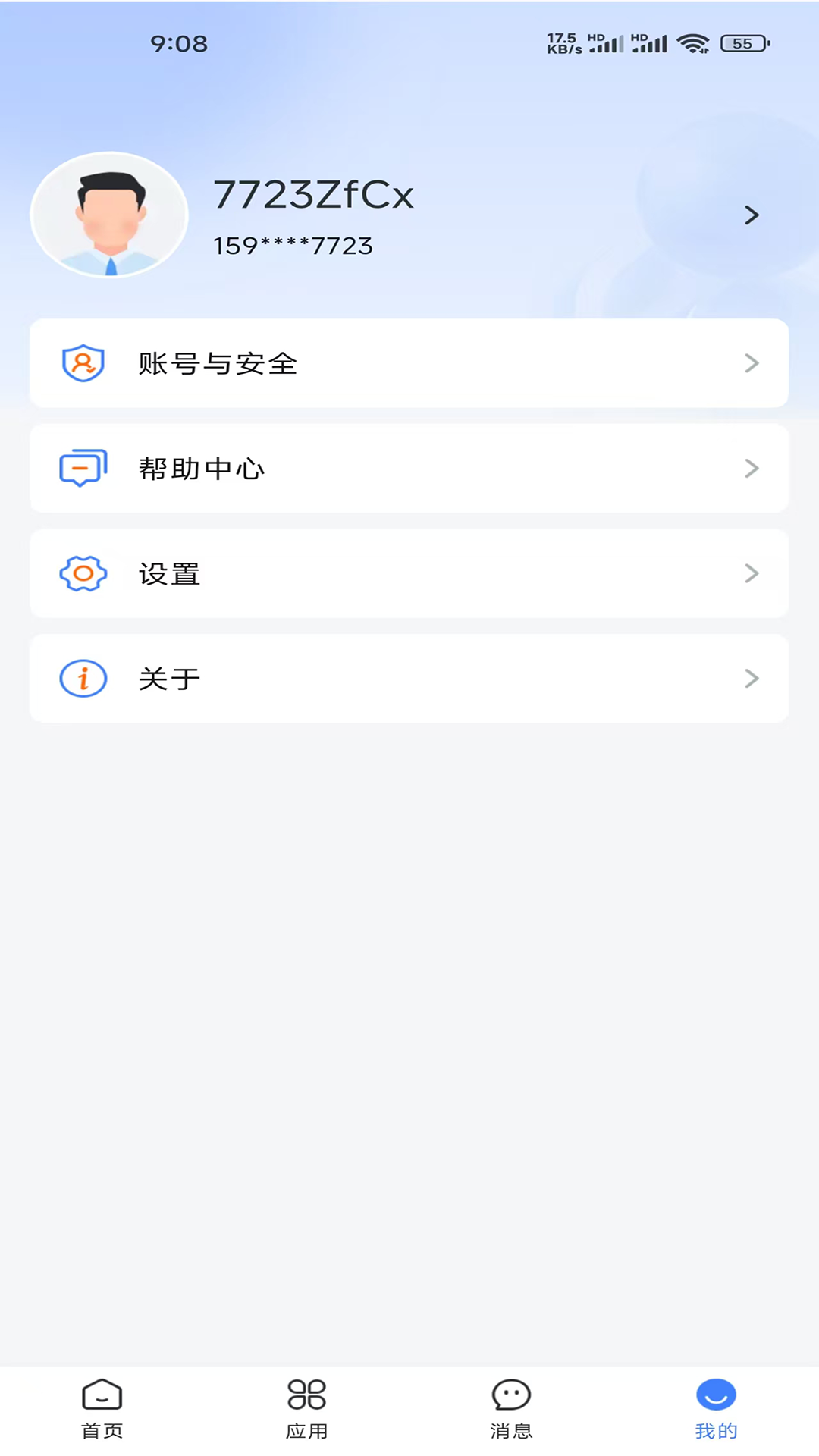Expand the 设置 row chevron
Image resolution: width=819 pixels, height=1456 pixels.
[x=752, y=573]
